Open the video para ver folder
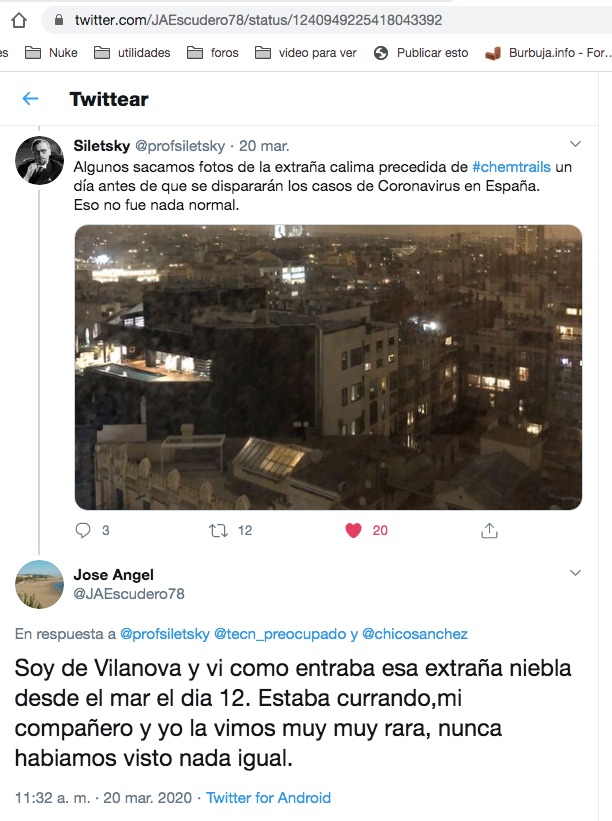612x821 pixels. point(306,53)
